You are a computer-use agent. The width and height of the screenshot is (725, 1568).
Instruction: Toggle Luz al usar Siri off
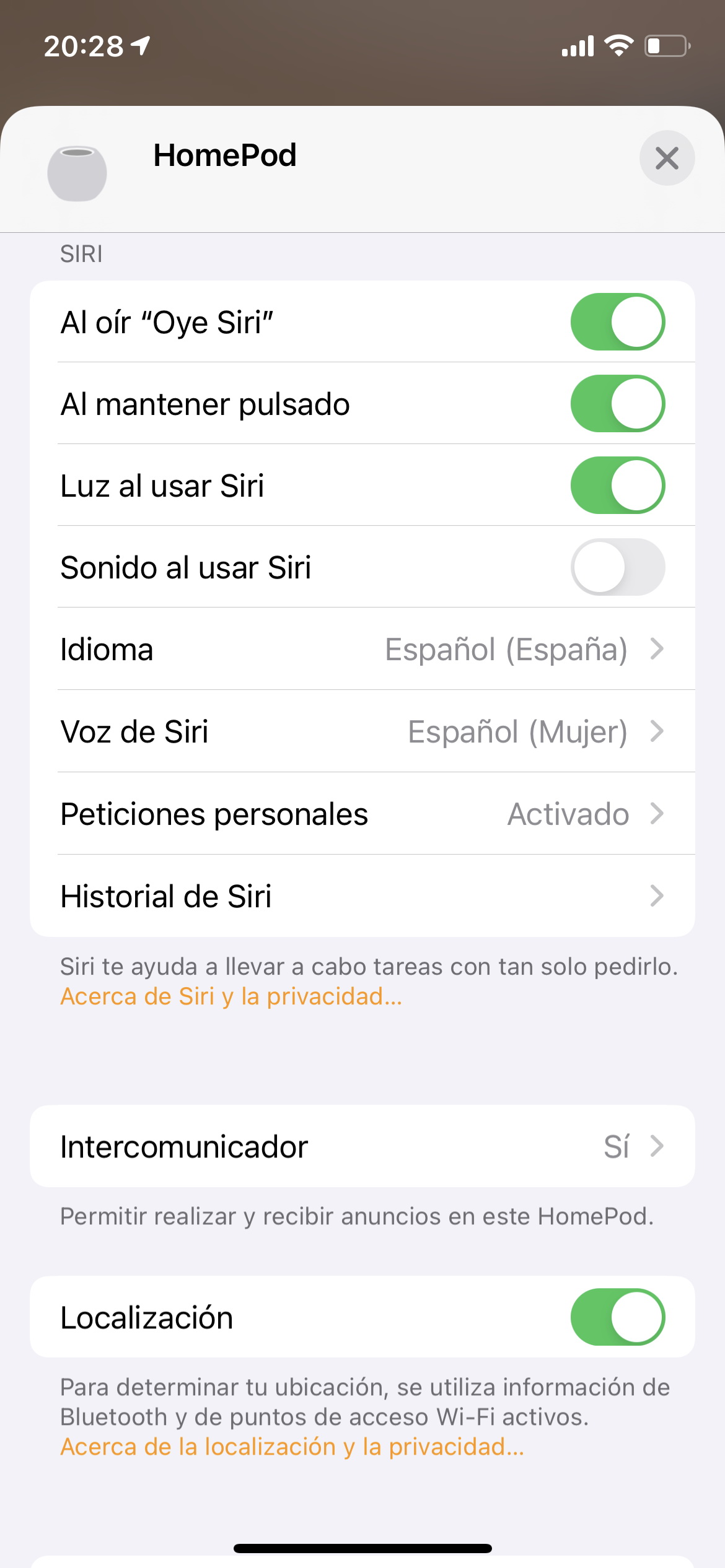618,486
